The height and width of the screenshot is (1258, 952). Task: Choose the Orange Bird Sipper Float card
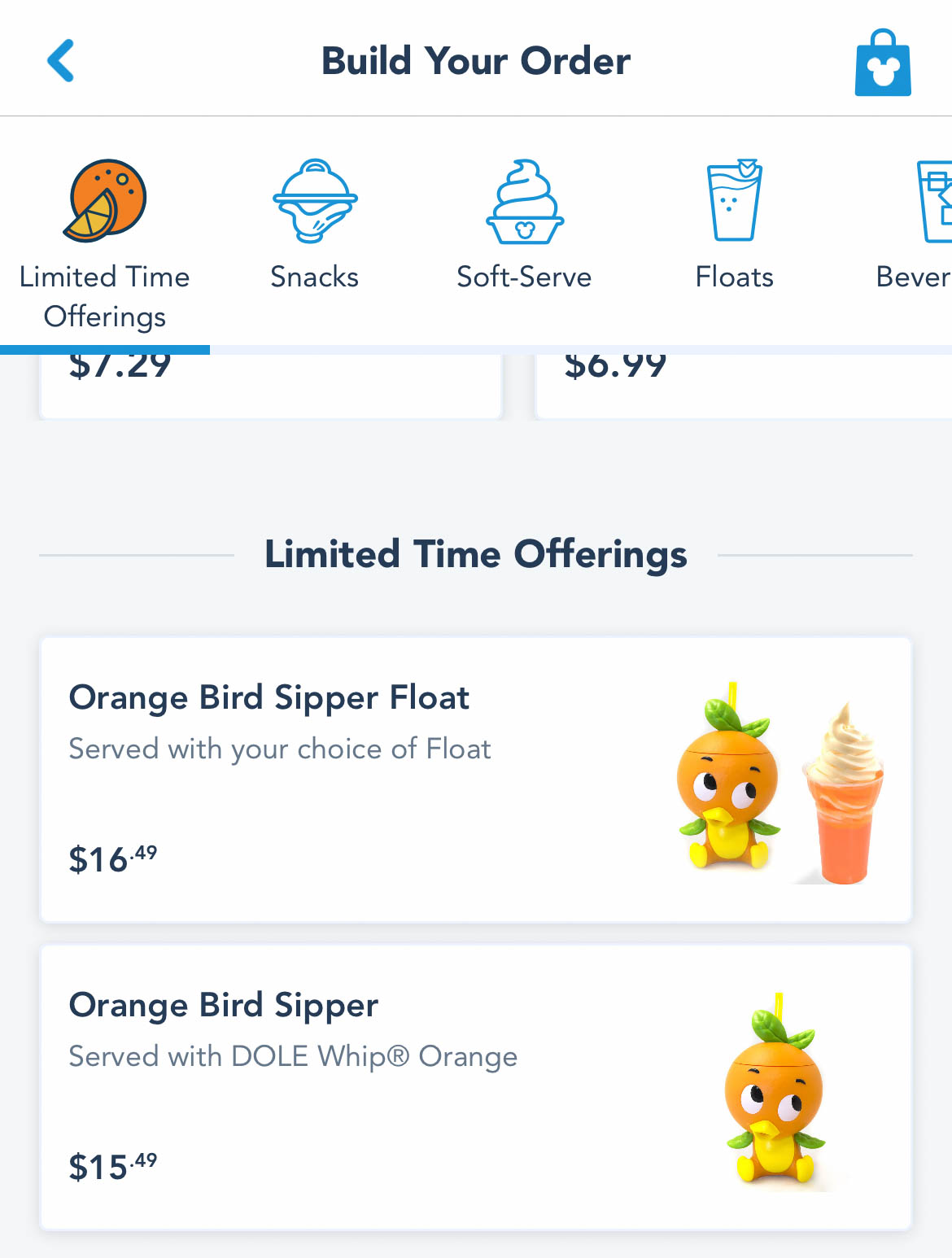tap(475, 780)
